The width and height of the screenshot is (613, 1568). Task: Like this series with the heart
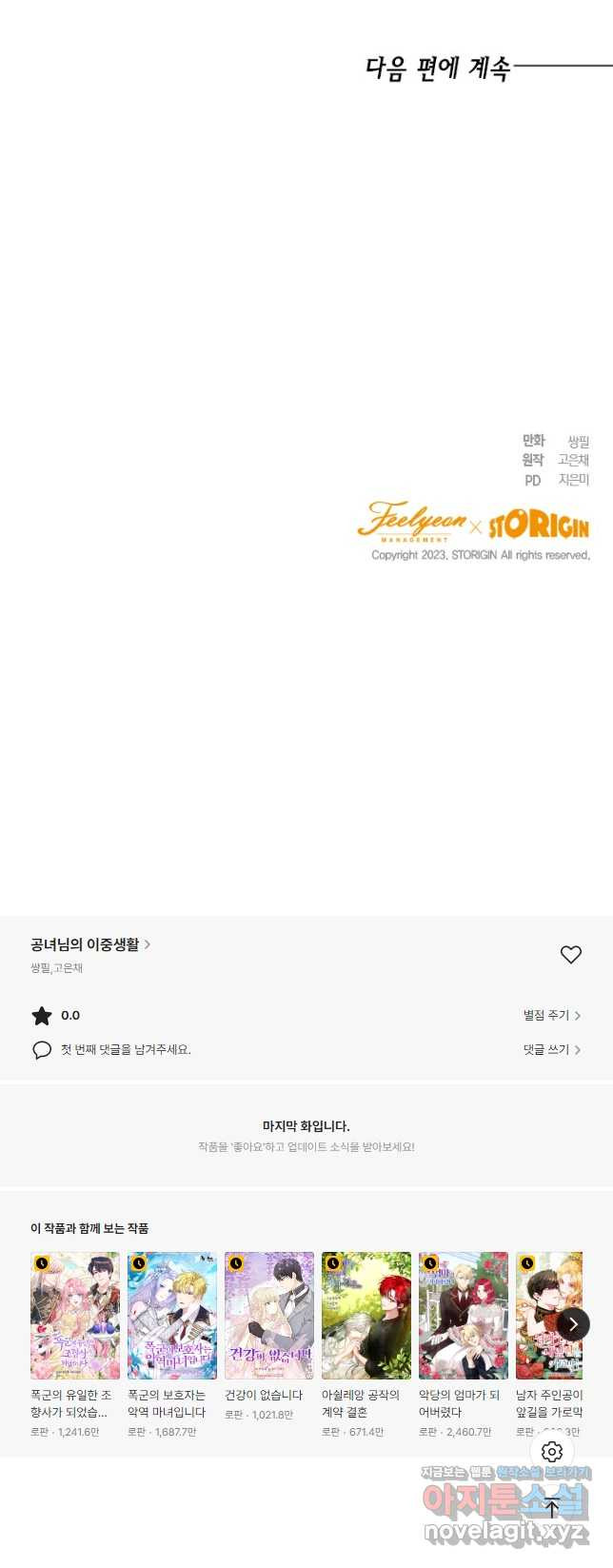click(x=570, y=954)
